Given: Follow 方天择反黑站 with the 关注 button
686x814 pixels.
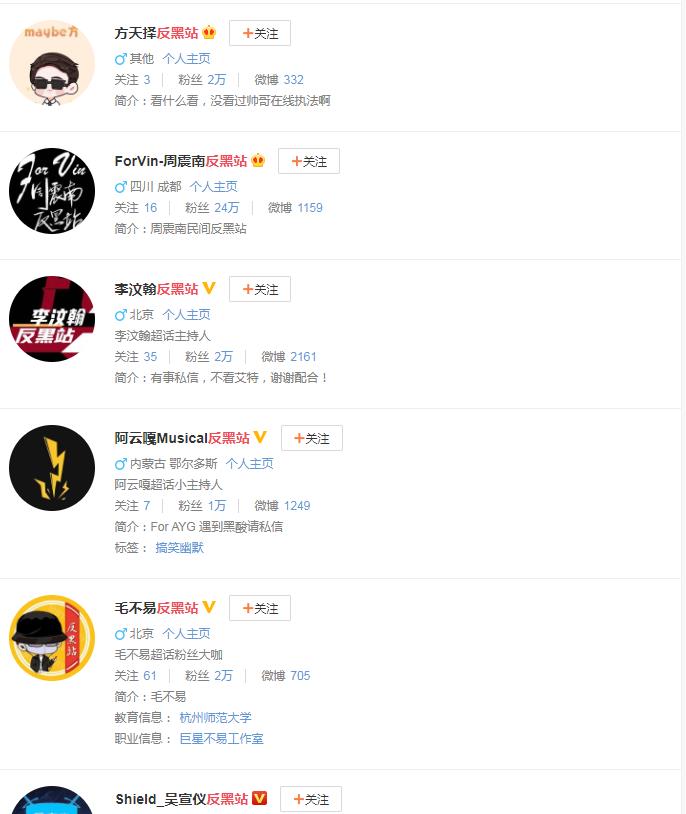Looking at the screenshot, I should click(260, 33).
